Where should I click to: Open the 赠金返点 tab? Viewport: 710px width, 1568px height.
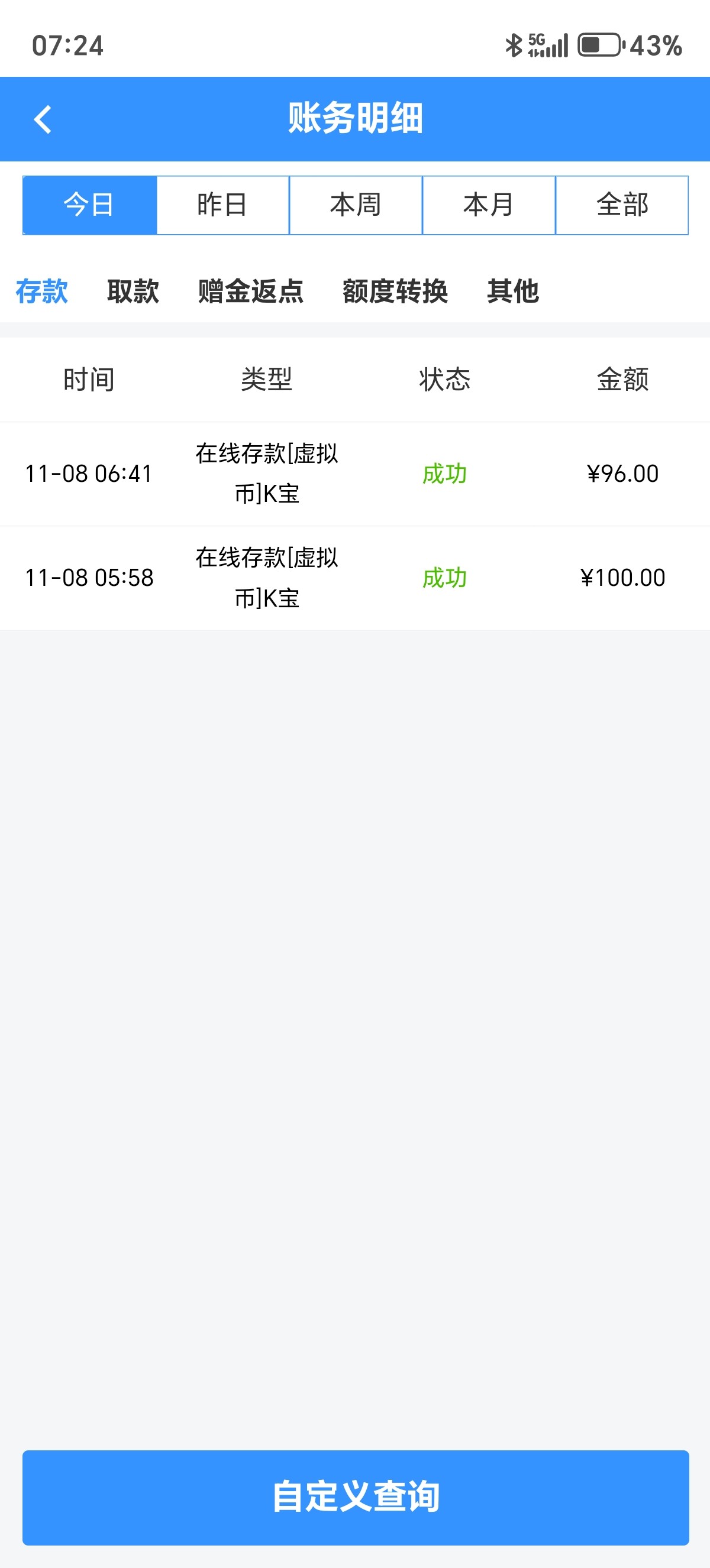point(251,291)
